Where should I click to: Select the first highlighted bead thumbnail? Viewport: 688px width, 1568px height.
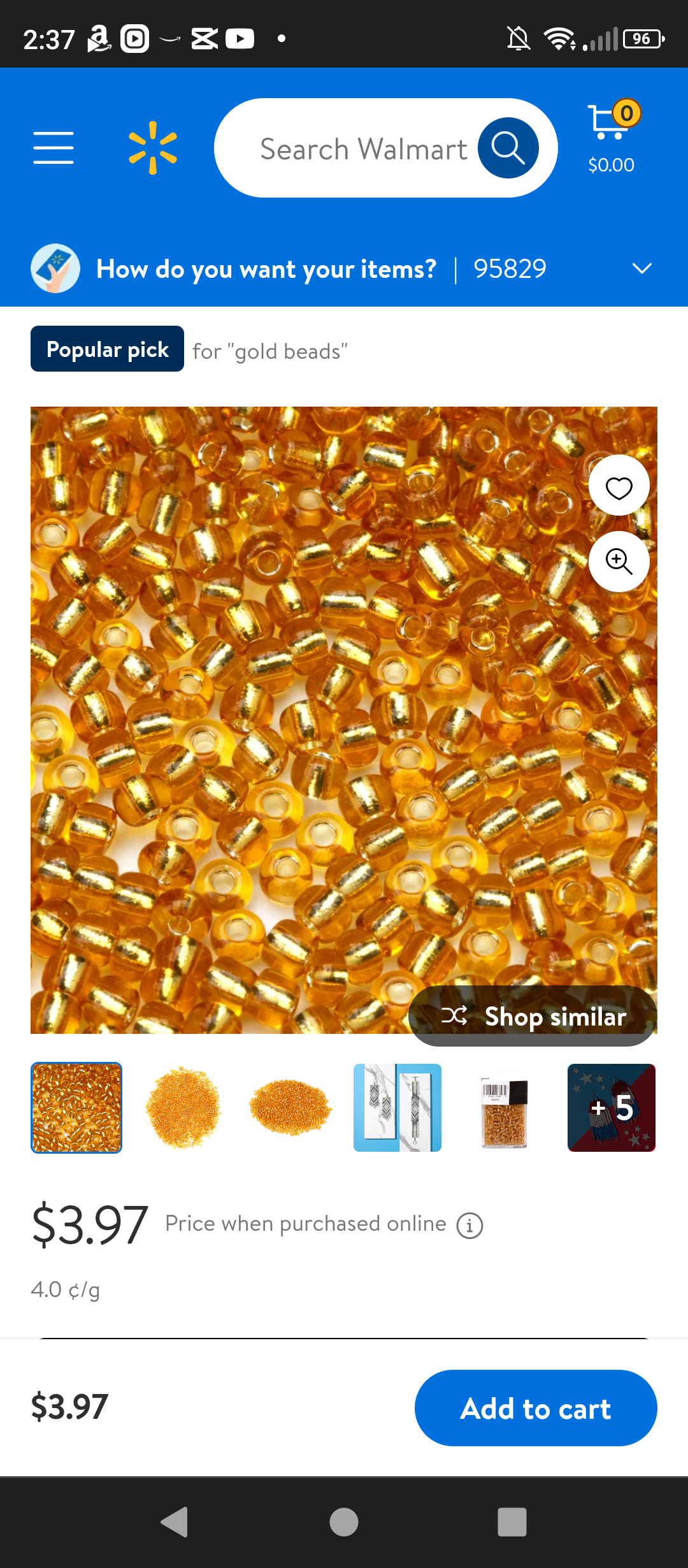click(76, 1108)
